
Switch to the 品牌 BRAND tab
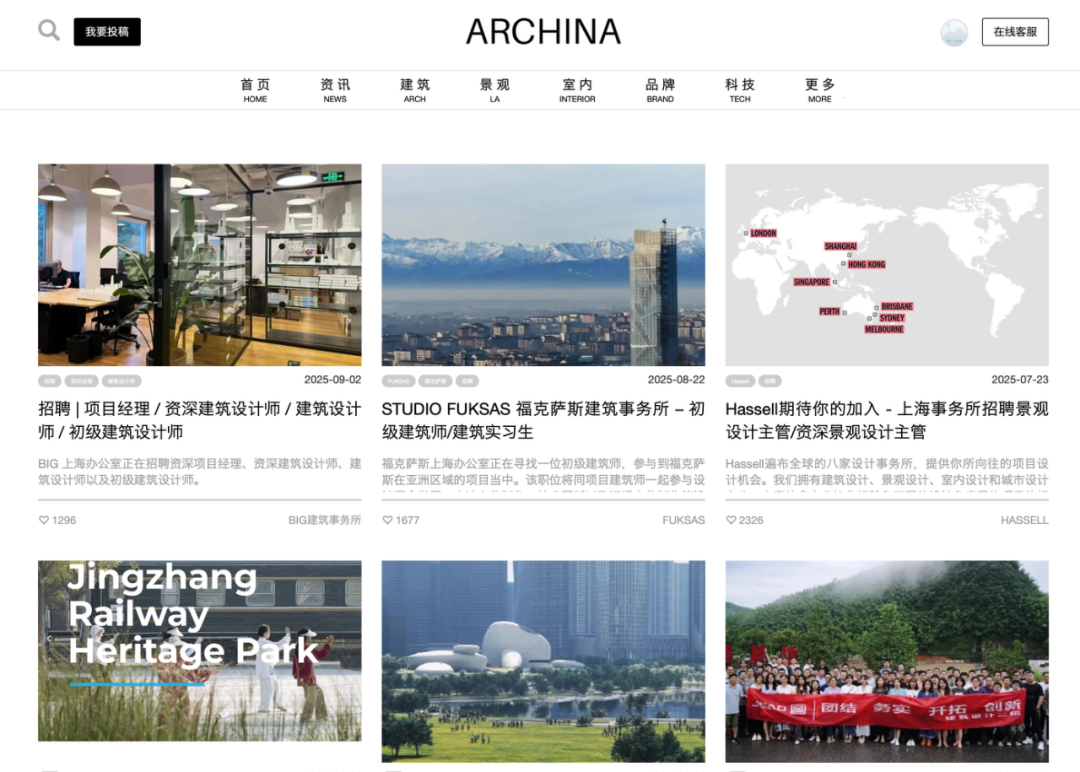click(x=660, y=90)
